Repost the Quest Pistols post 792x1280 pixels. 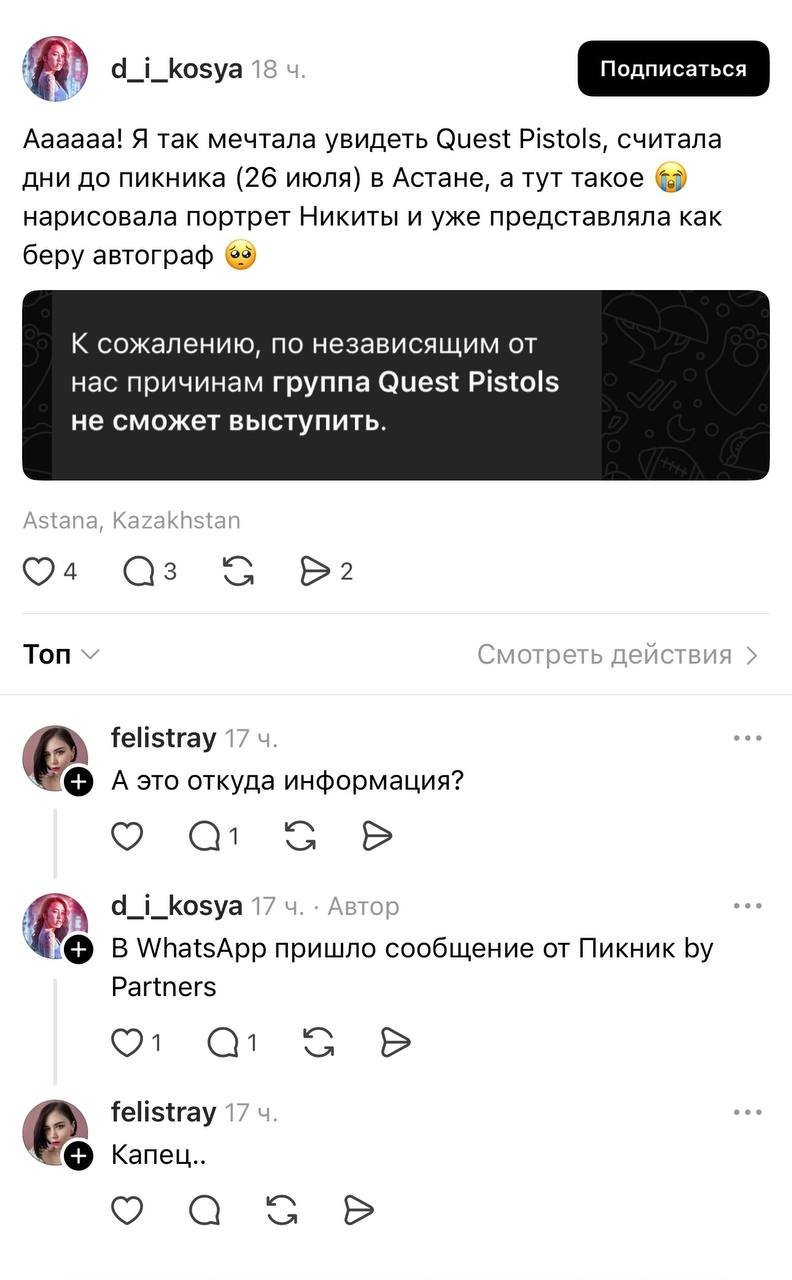tap(237, 572)
